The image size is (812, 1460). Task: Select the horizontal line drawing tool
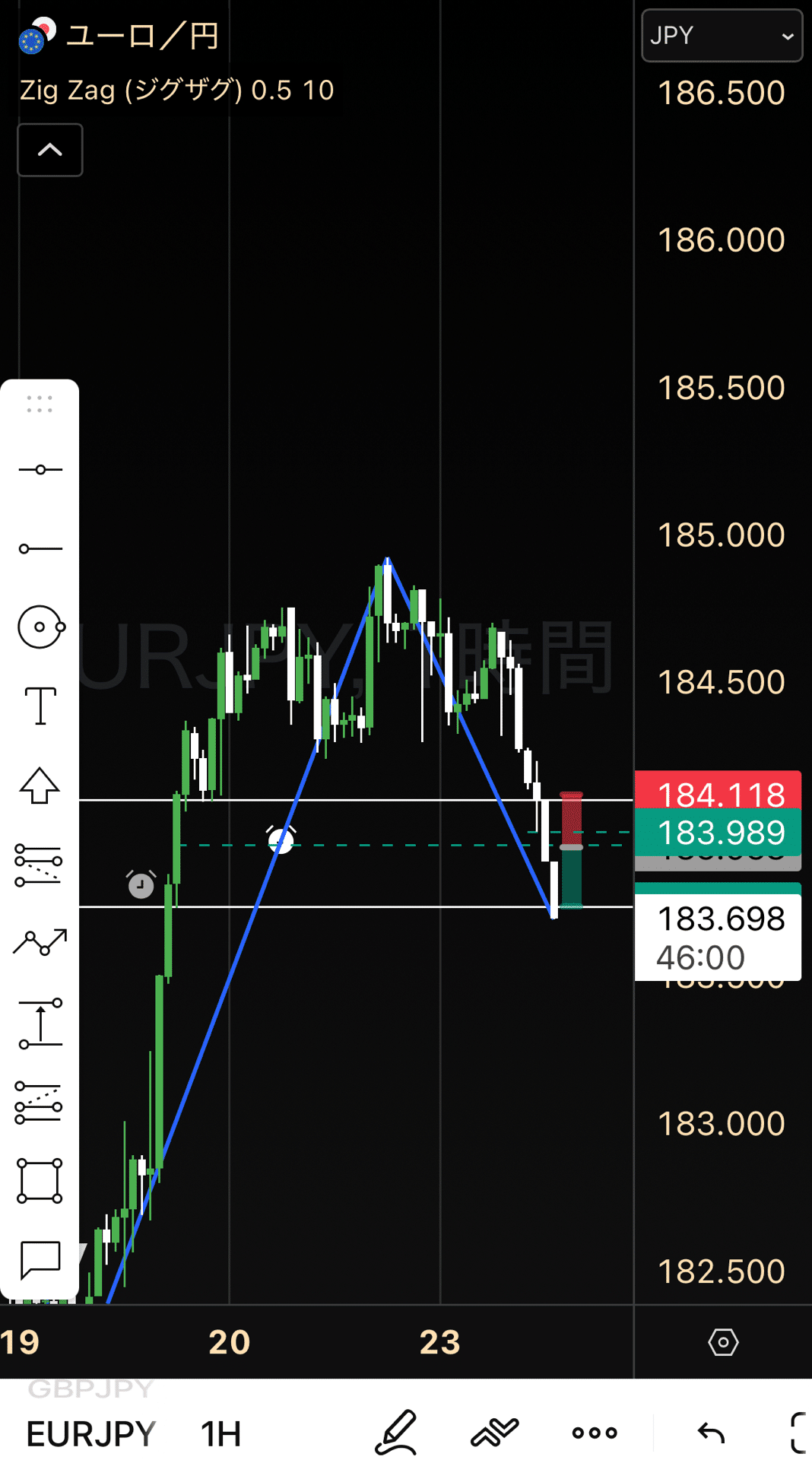(40, 470)
